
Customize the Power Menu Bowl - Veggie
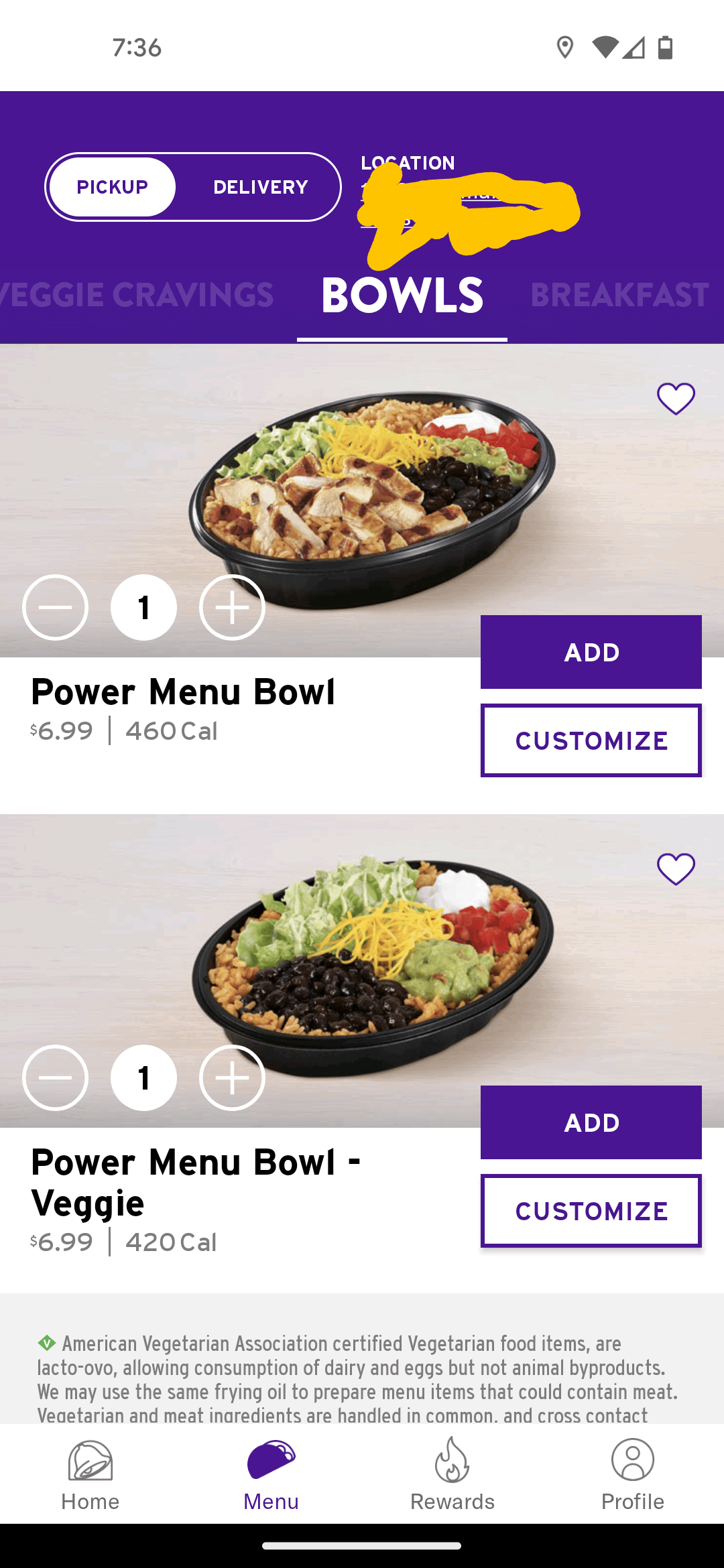(591, 1211)
